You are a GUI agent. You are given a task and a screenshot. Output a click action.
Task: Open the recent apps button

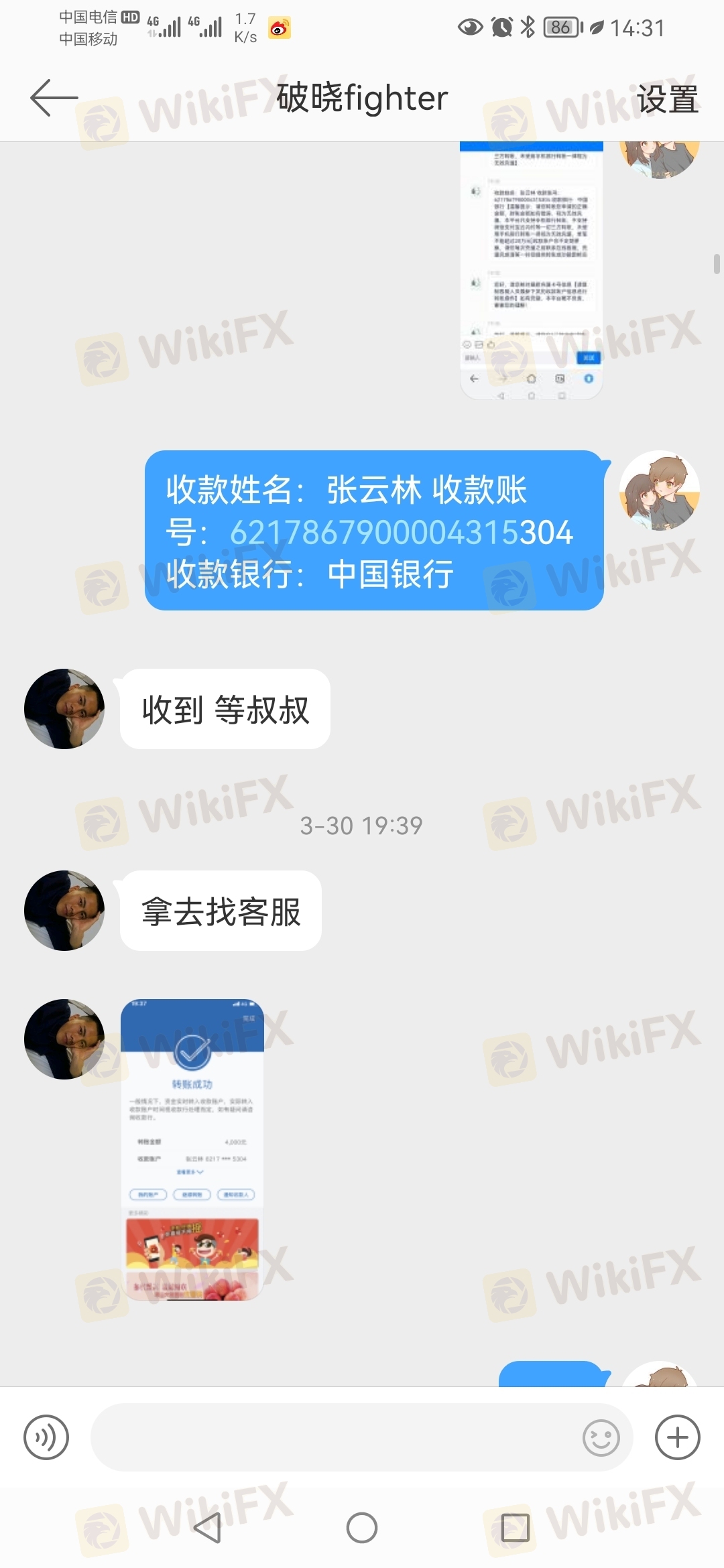point(515,1528)
